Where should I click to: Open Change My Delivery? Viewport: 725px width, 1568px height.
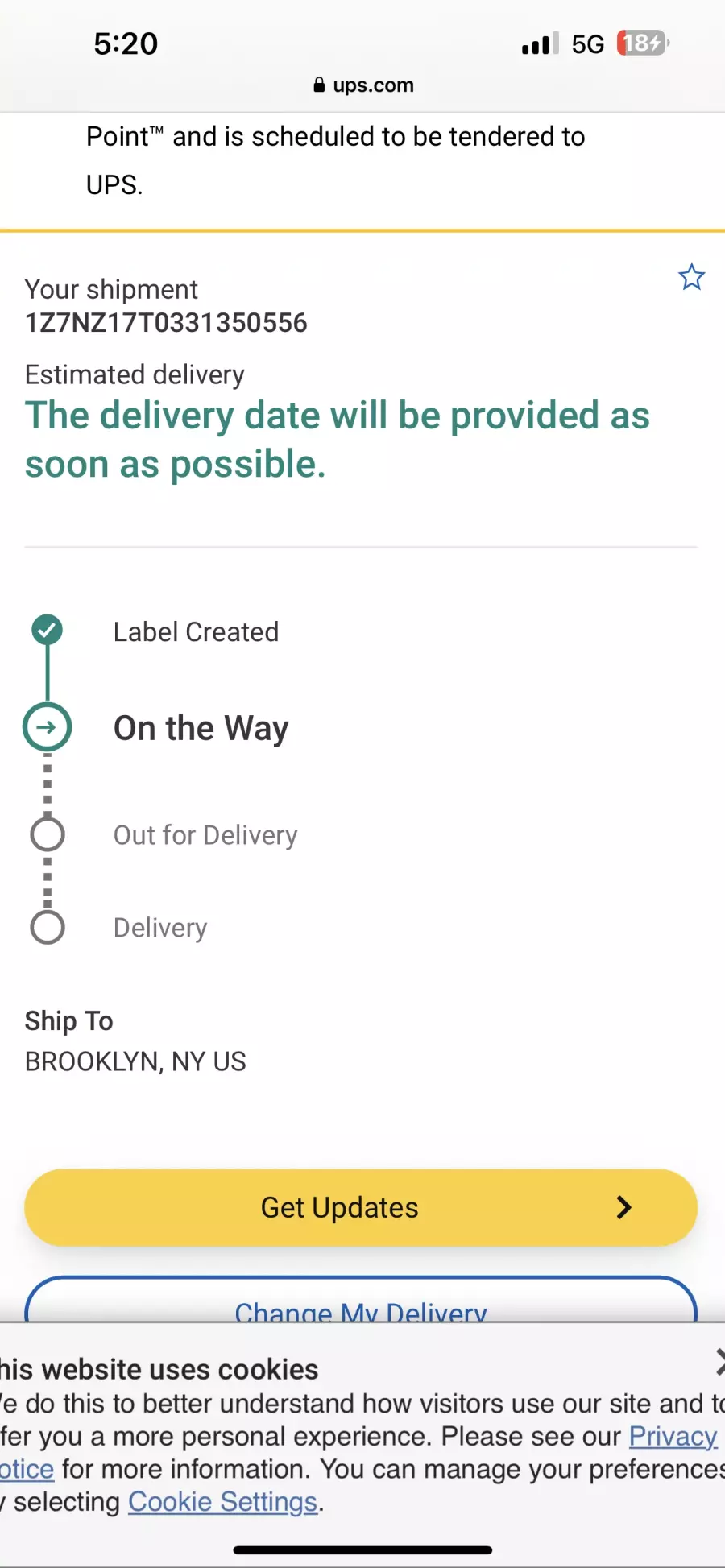tap(361, 1301)
